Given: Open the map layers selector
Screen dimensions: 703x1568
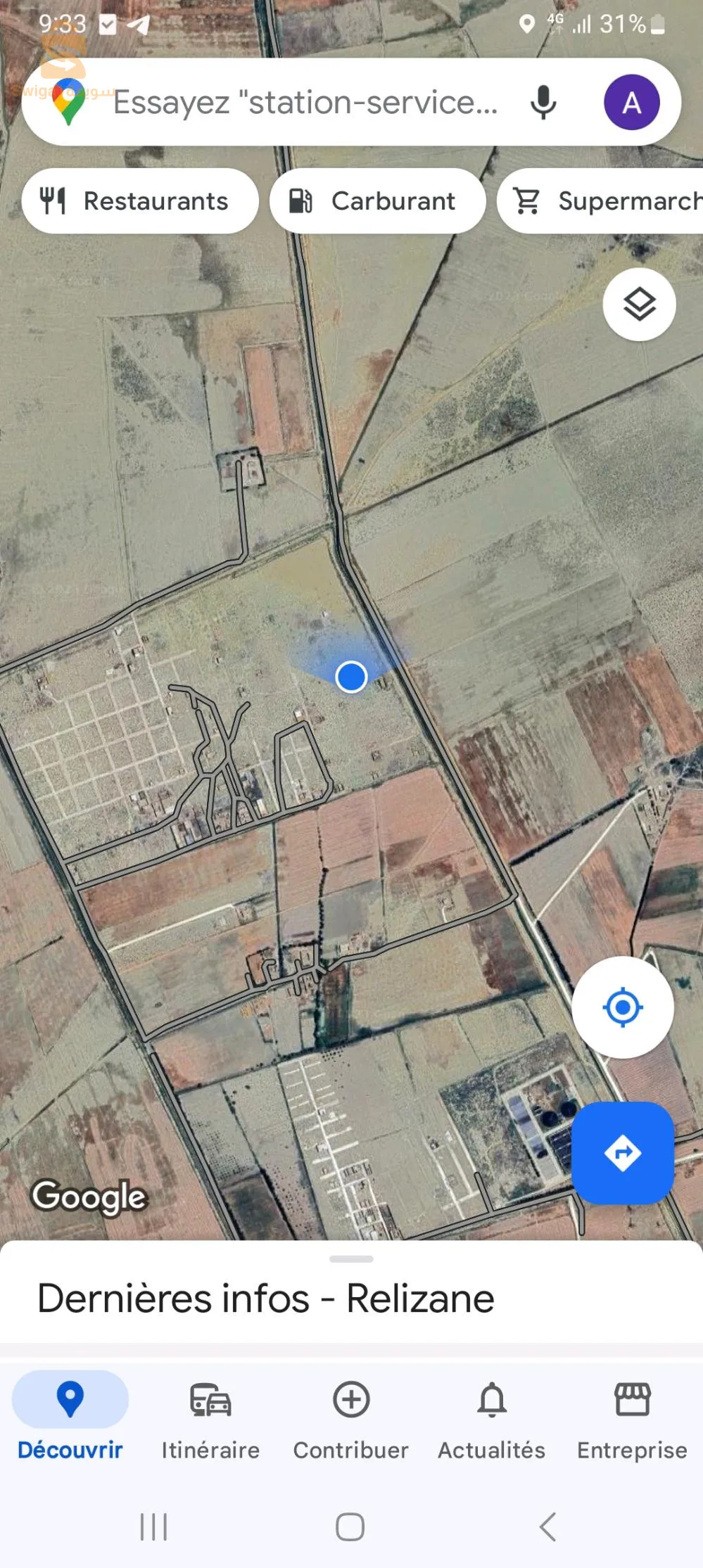Looking at the screenshot, I should point(639,305).
